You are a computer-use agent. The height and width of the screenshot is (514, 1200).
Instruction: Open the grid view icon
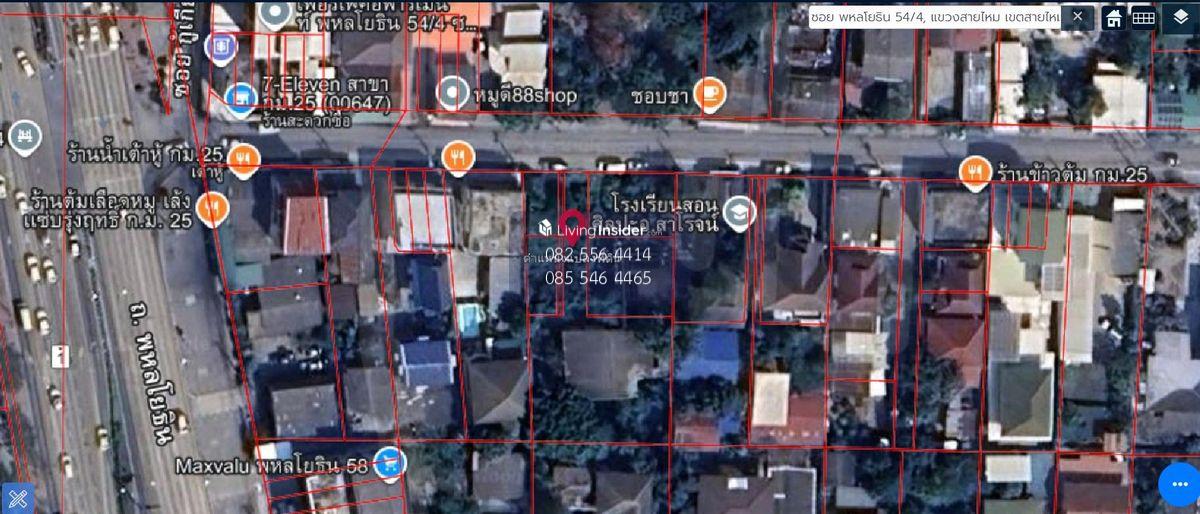[1143, 17]
